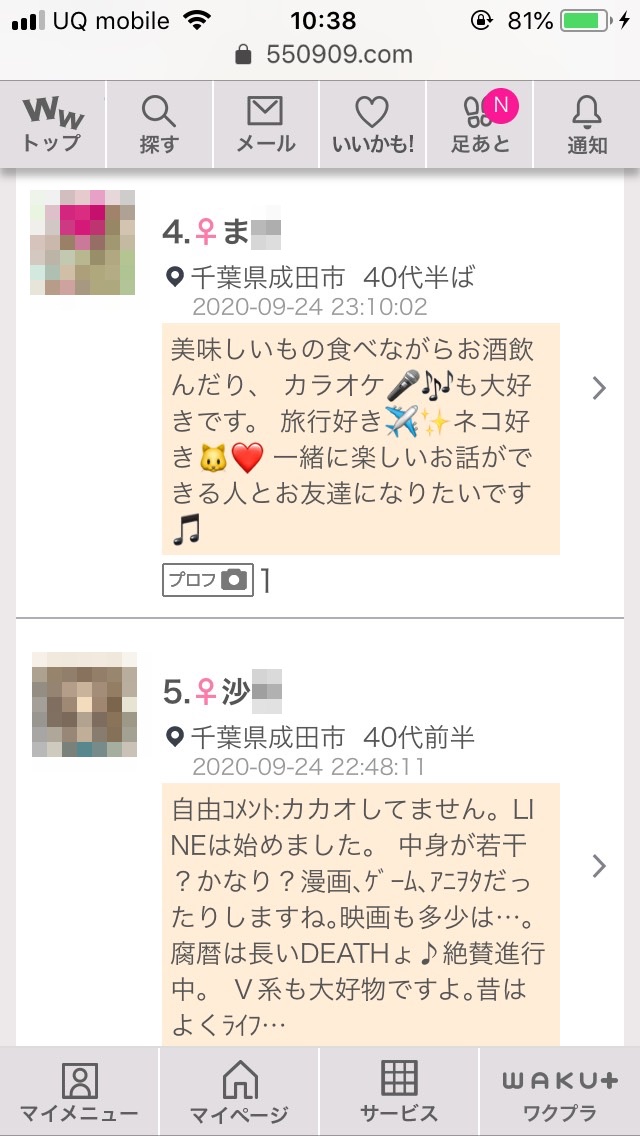Open マイメニュー

click(x=79, y=1092)
